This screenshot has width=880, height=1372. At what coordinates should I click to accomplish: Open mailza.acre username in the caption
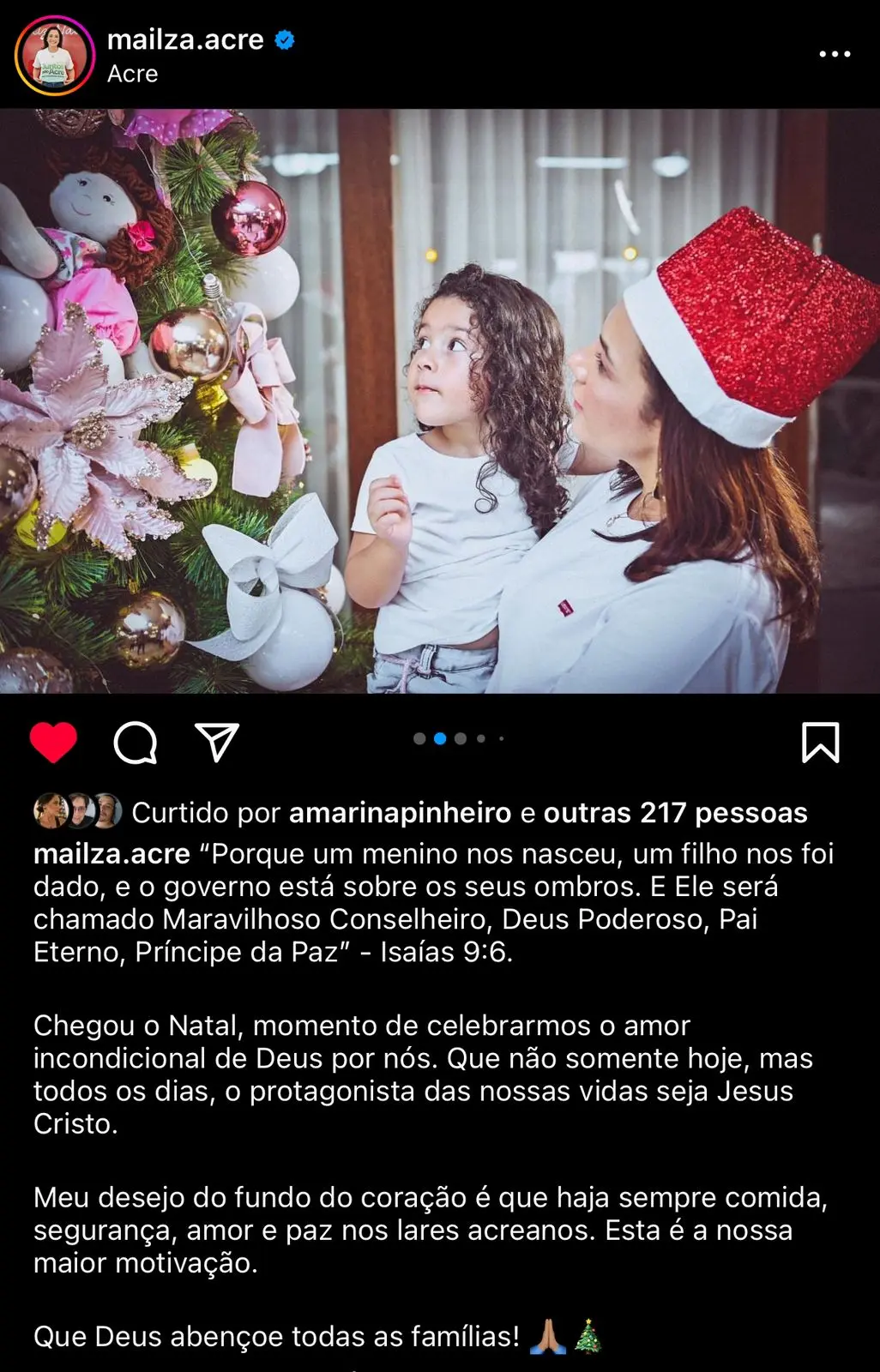tap(112, 854)
